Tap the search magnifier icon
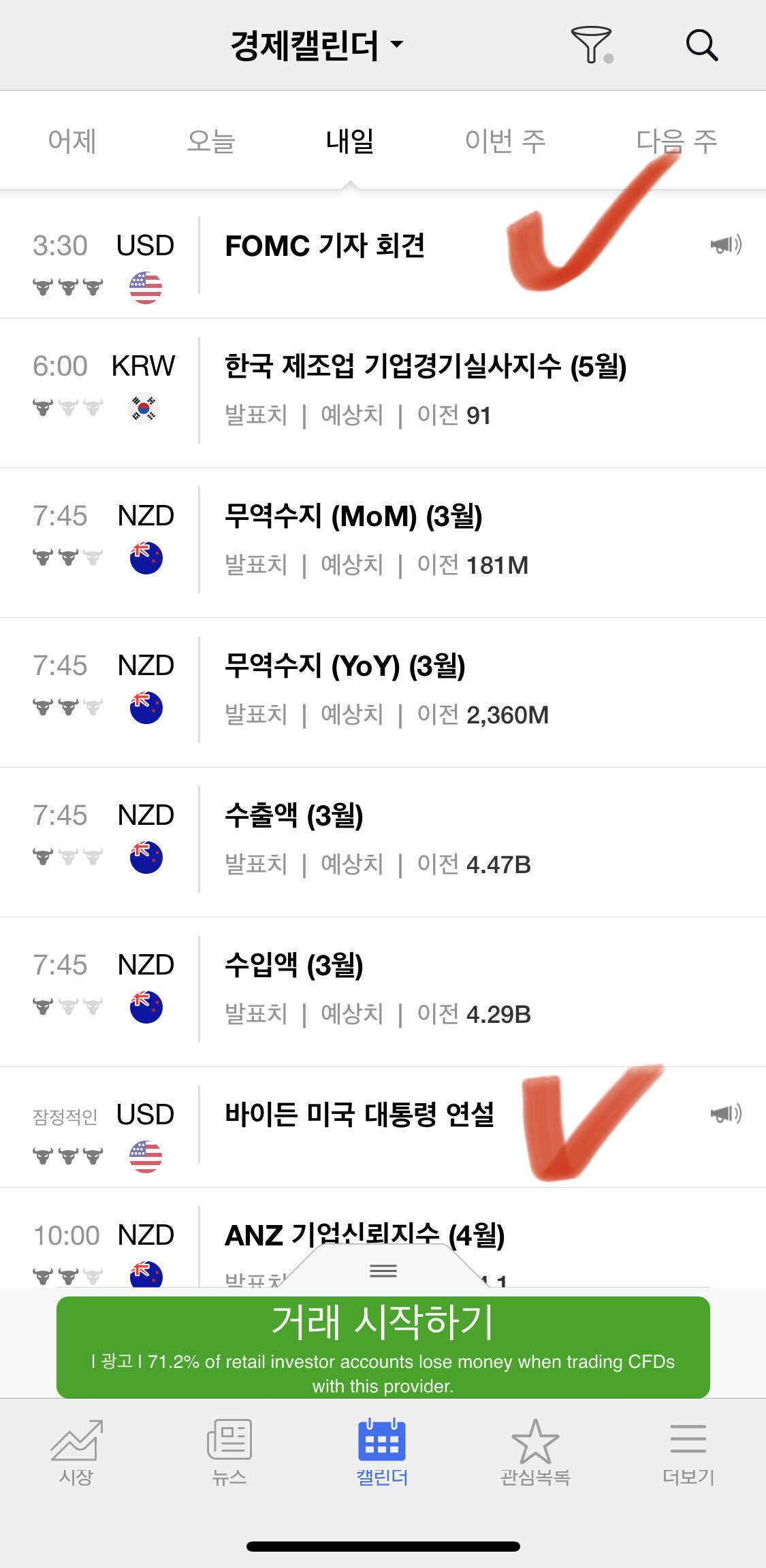Image resolution: width=766 pixels, height=1568 pixels. tap(703, 46)
